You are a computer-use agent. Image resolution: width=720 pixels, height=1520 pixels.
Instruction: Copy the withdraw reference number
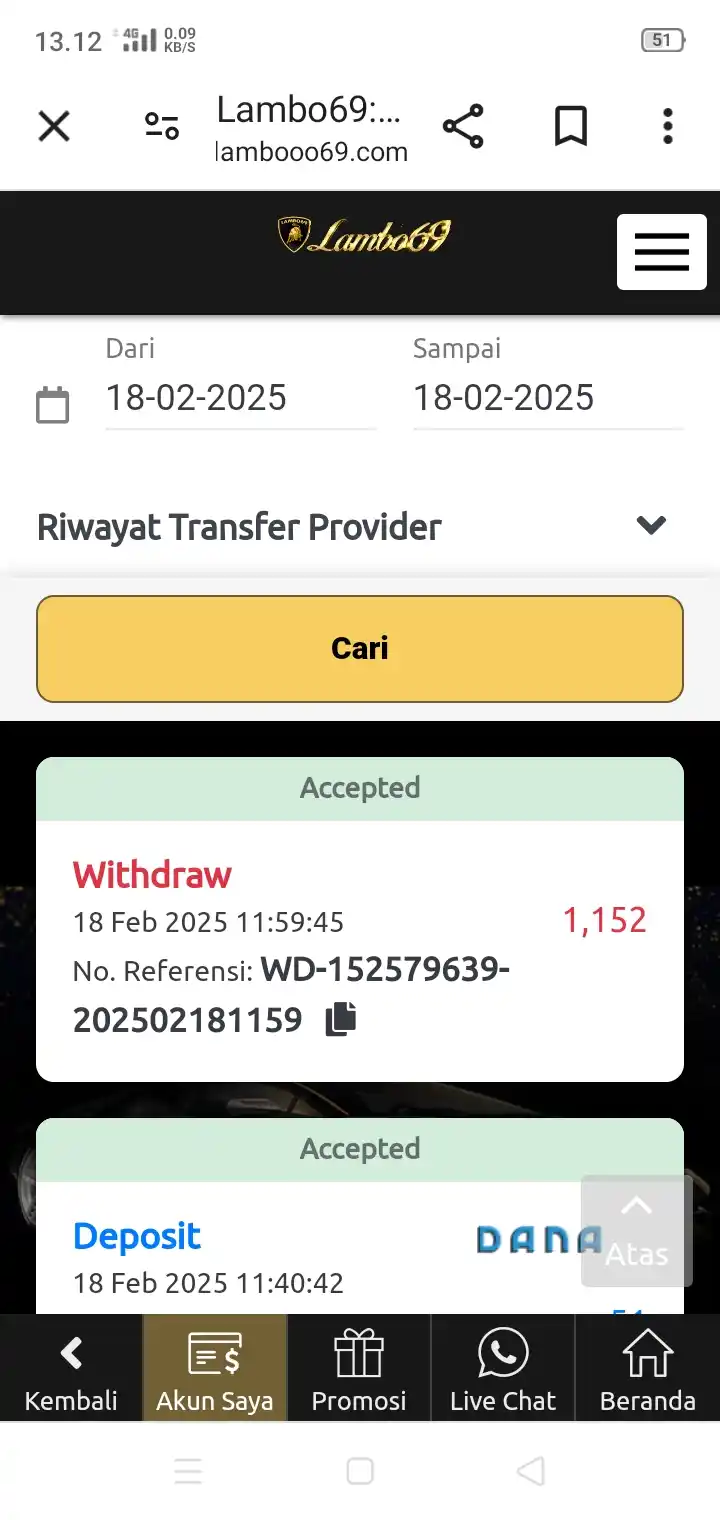[341, 1019]
